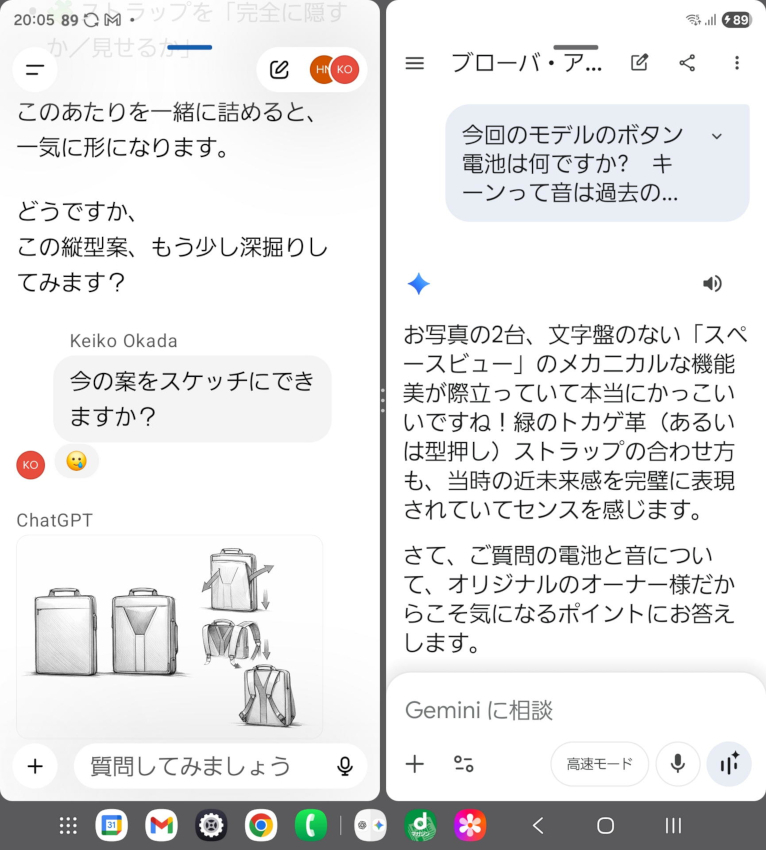Go back using the navigation bar
The height and width of the screenshot is (850, 766).
538,826
